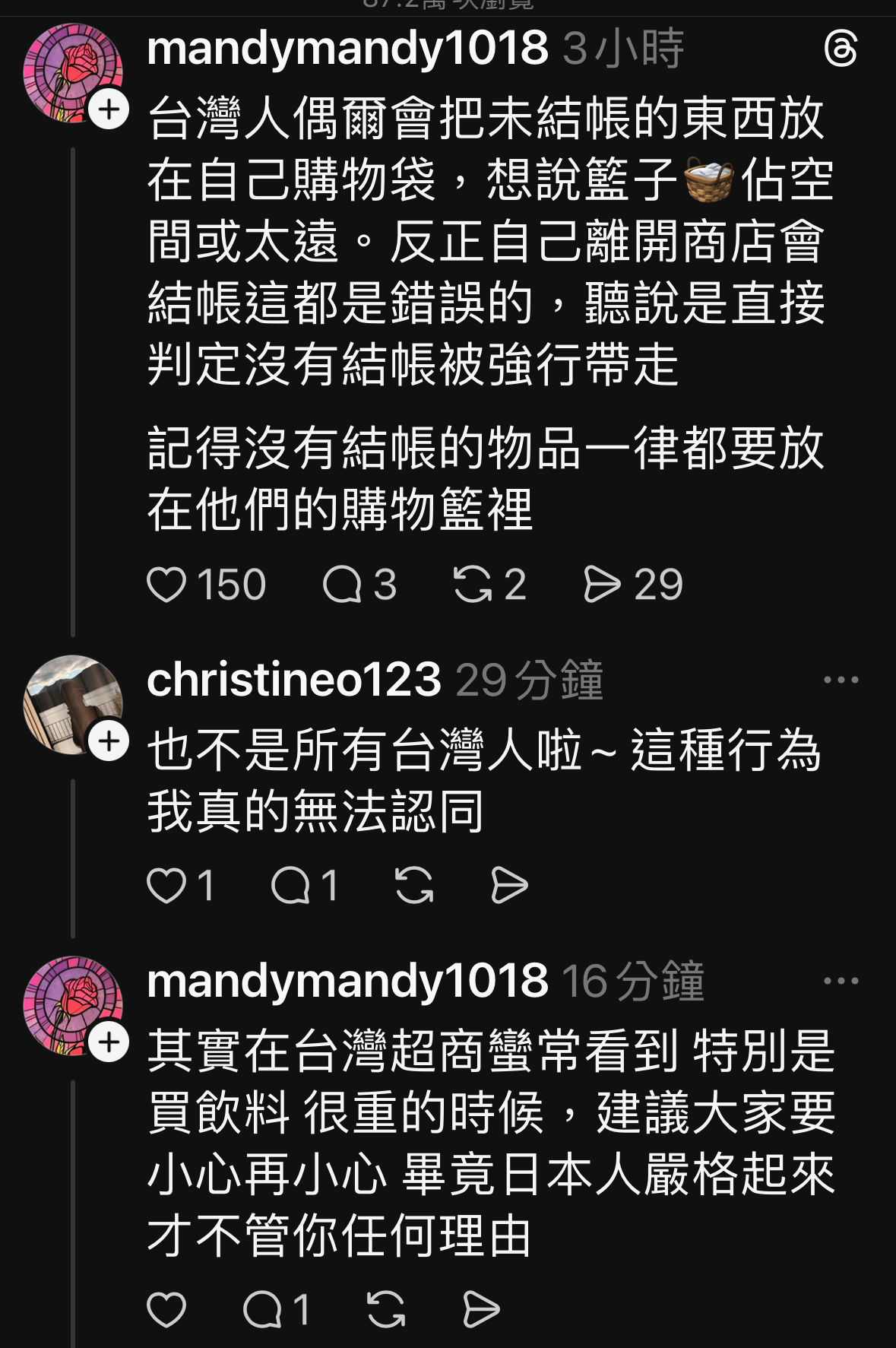This screenshot has height=1348, width=896.
Task: Share christineo123's comment
Action: (508, 885)
